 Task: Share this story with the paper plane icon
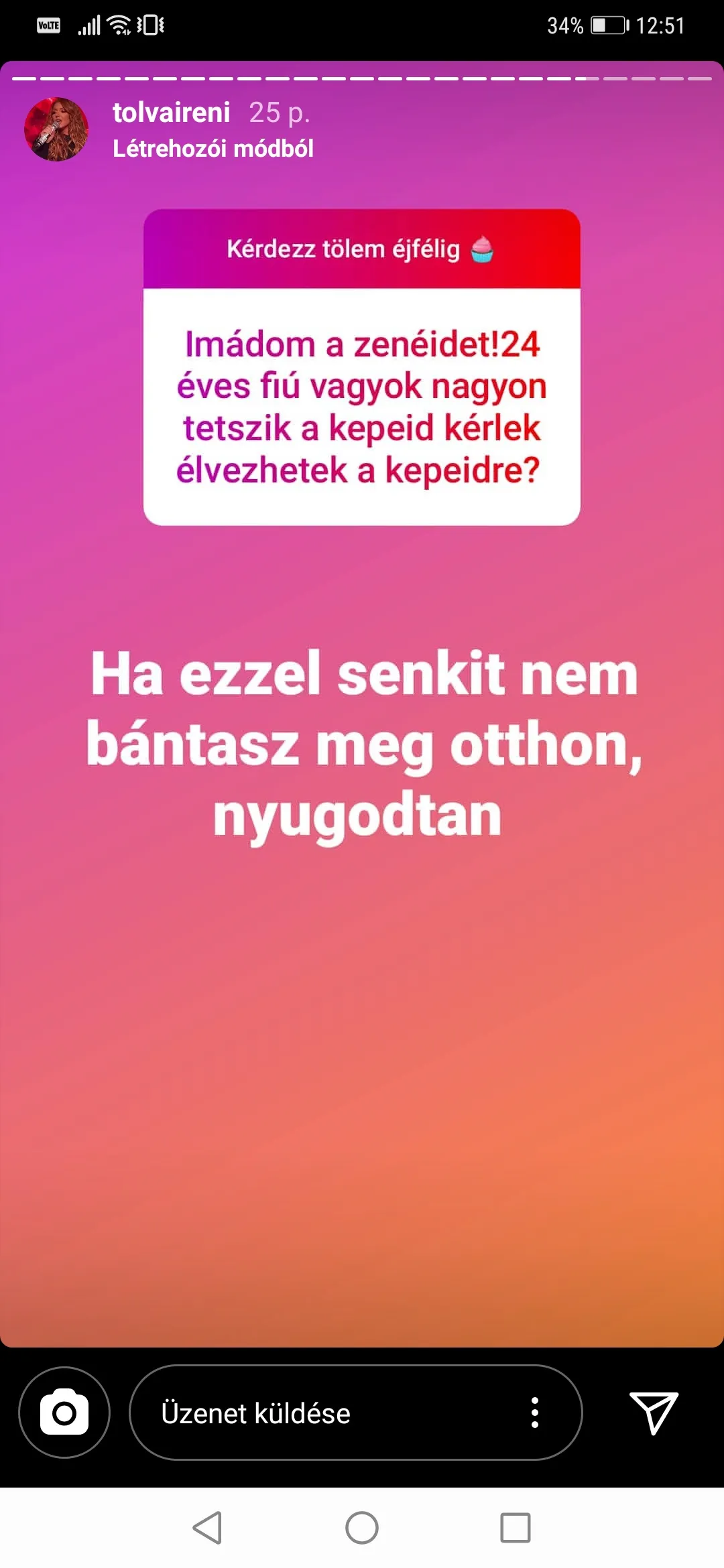(654, 1411)
